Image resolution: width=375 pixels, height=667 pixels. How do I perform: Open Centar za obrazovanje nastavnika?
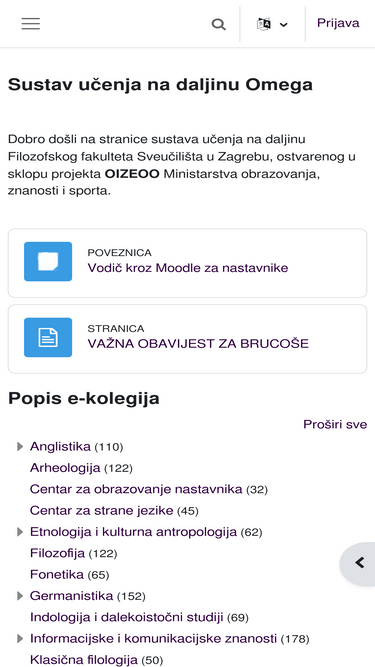point(136,490)
